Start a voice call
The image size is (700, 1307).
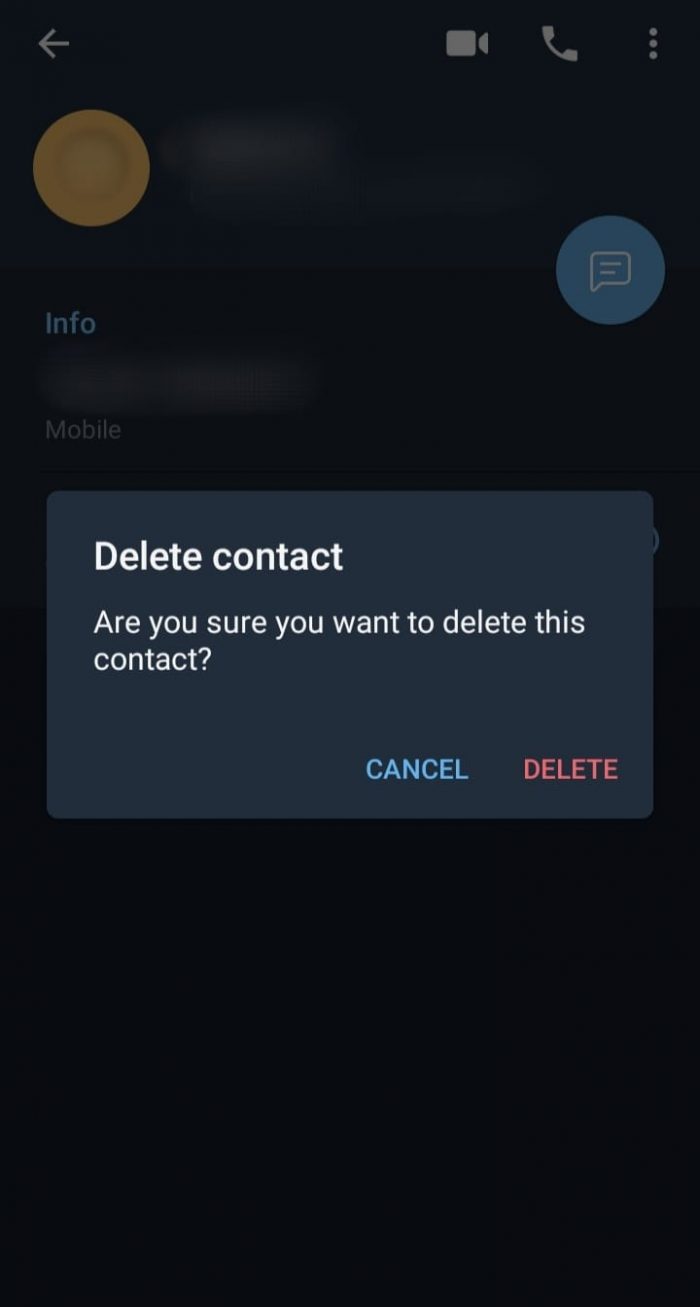(x=559, y=44)
